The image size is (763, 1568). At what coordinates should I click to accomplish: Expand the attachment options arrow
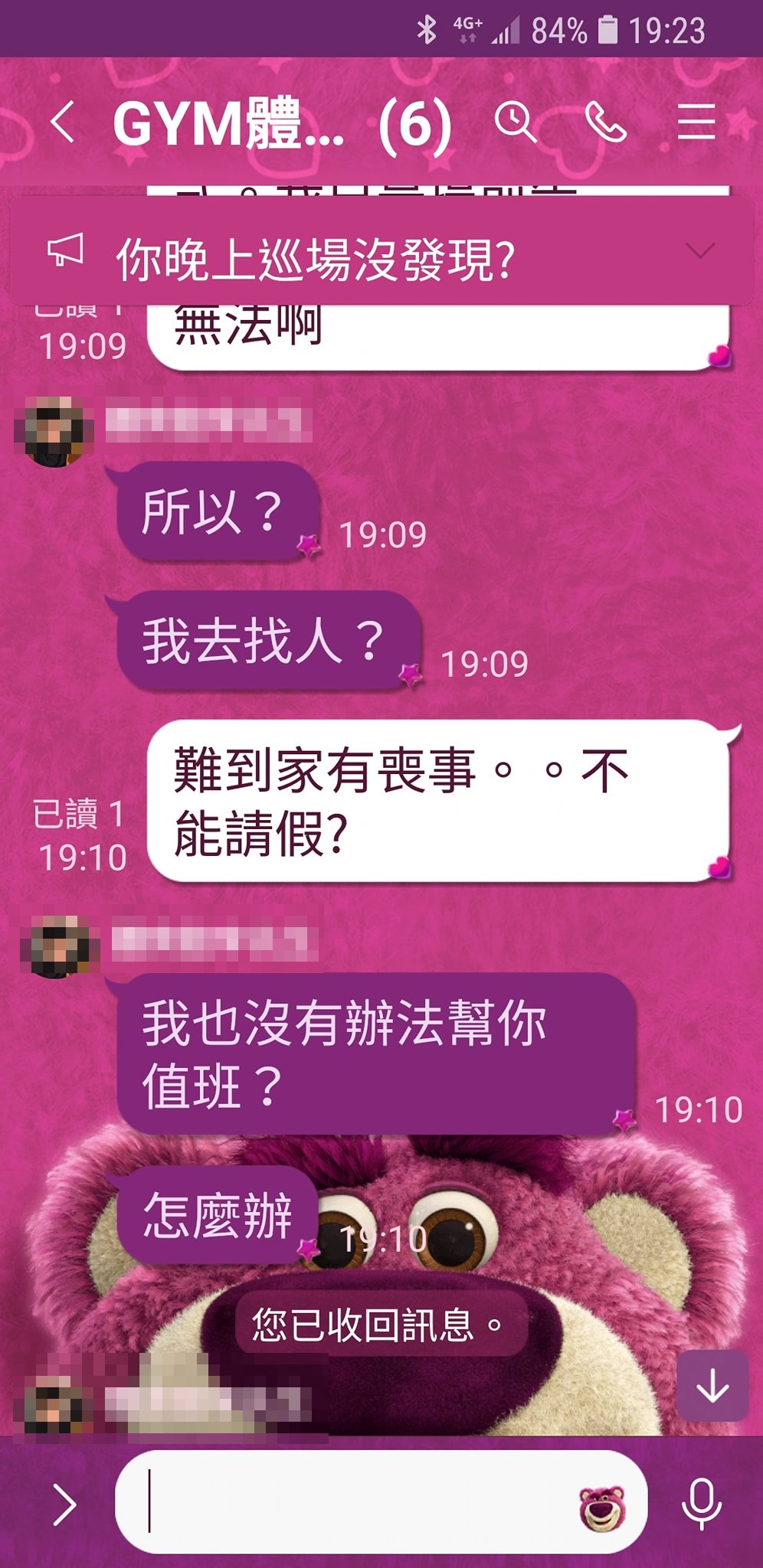point(64,1504)
